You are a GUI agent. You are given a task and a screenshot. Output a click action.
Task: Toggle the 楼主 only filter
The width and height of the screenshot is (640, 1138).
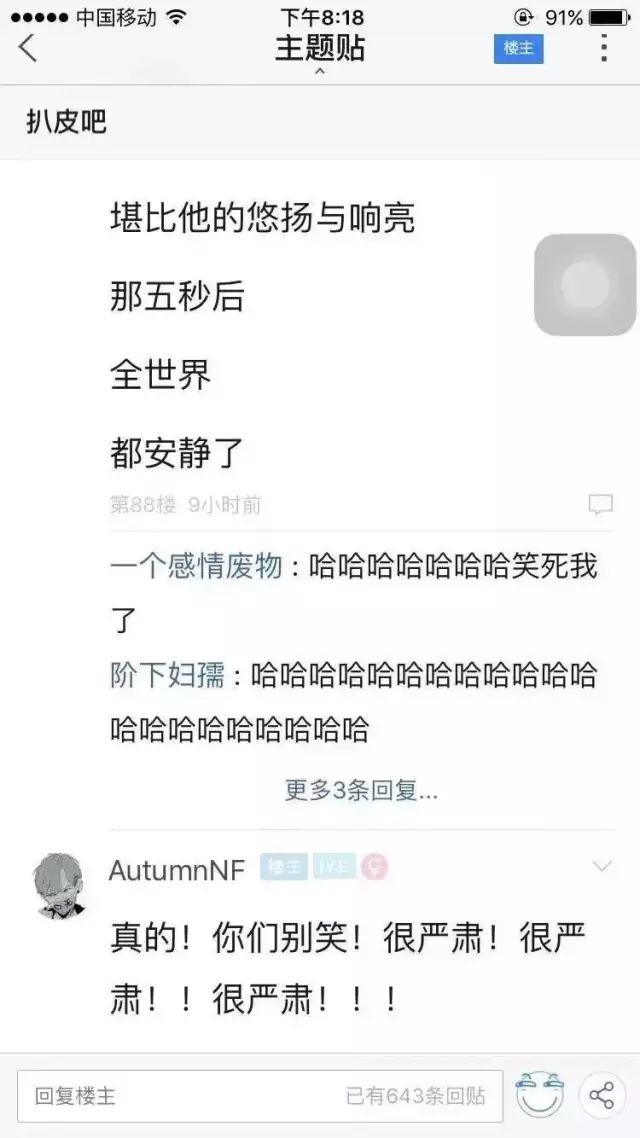pyautogui.click(x=518, y=48)
